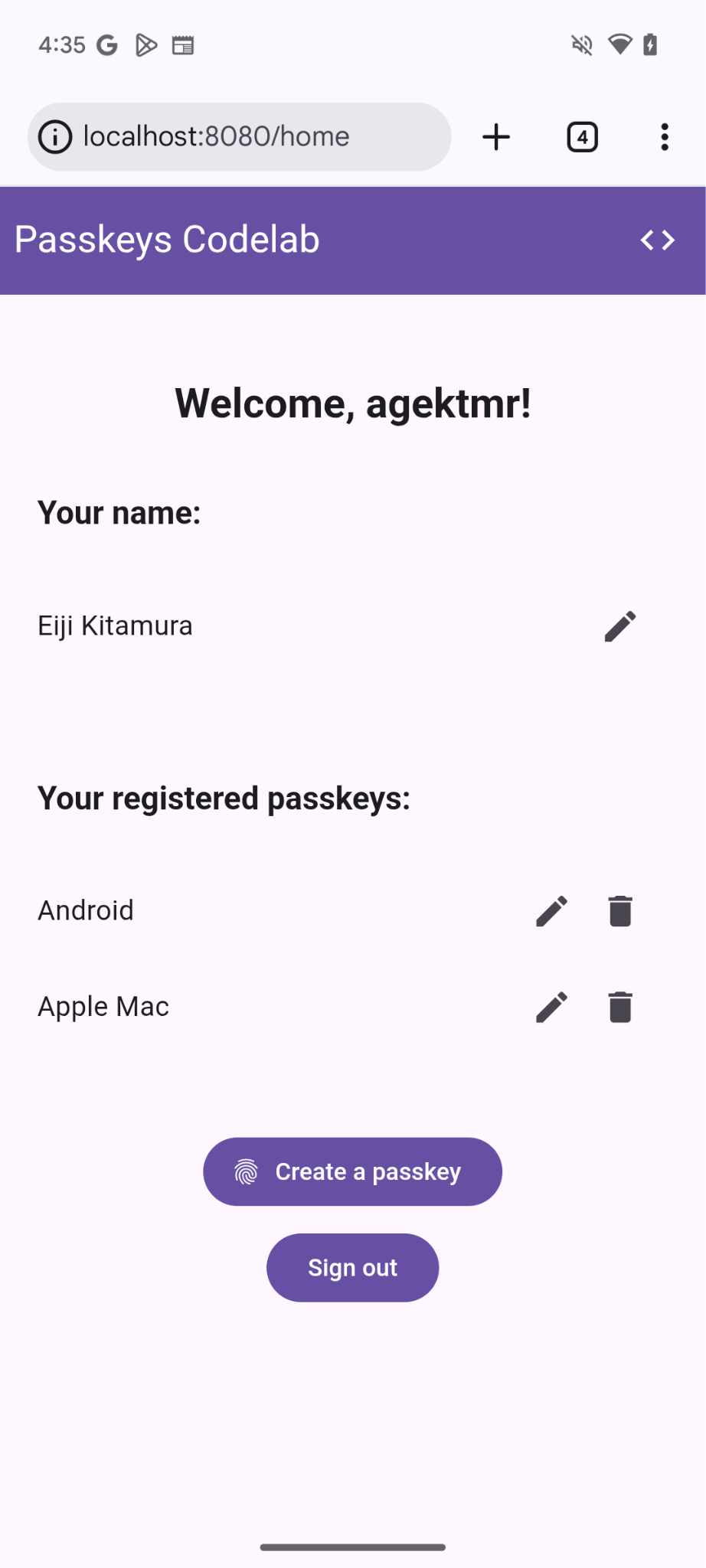Create a passkey

352,1171
